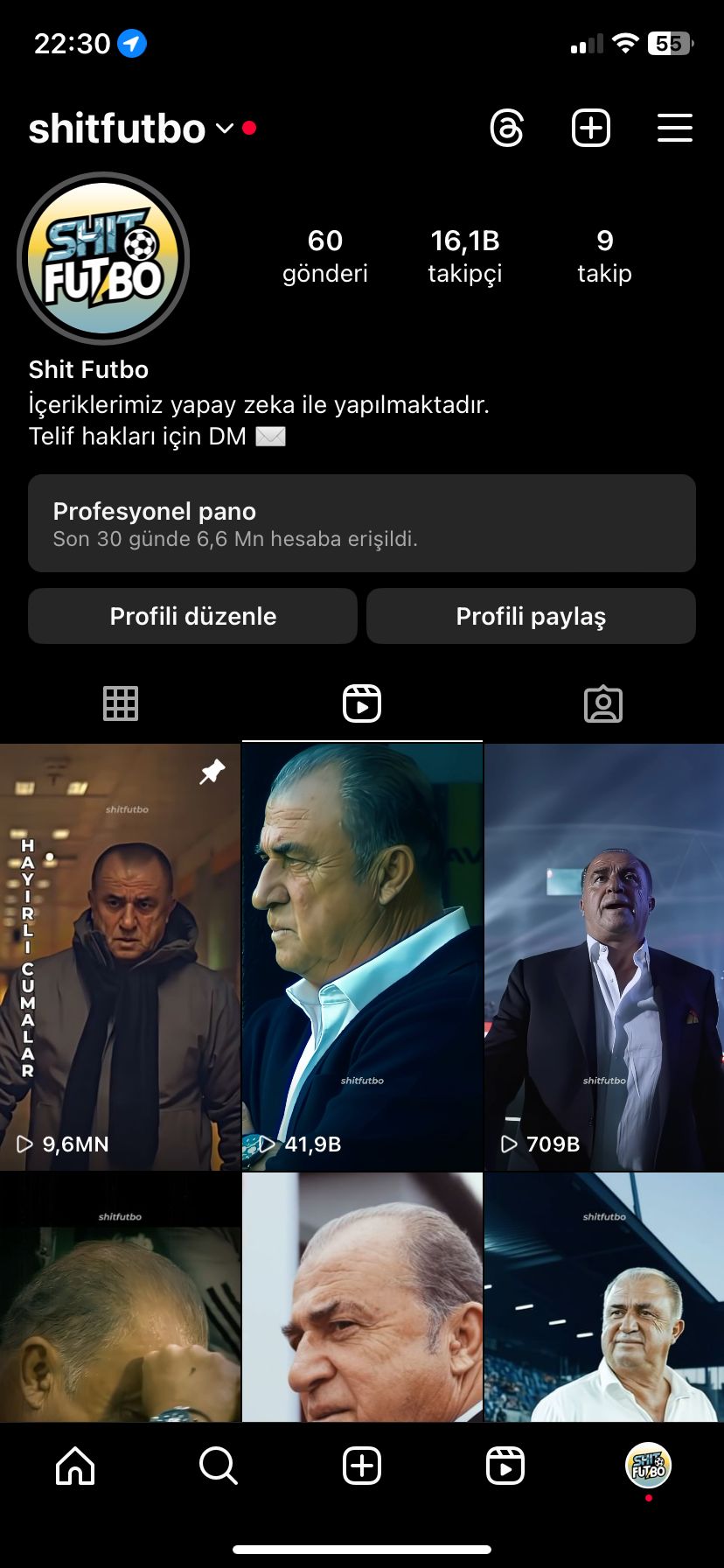Open the reel with 709B views
724x1568 pixels.
(604, 957)
